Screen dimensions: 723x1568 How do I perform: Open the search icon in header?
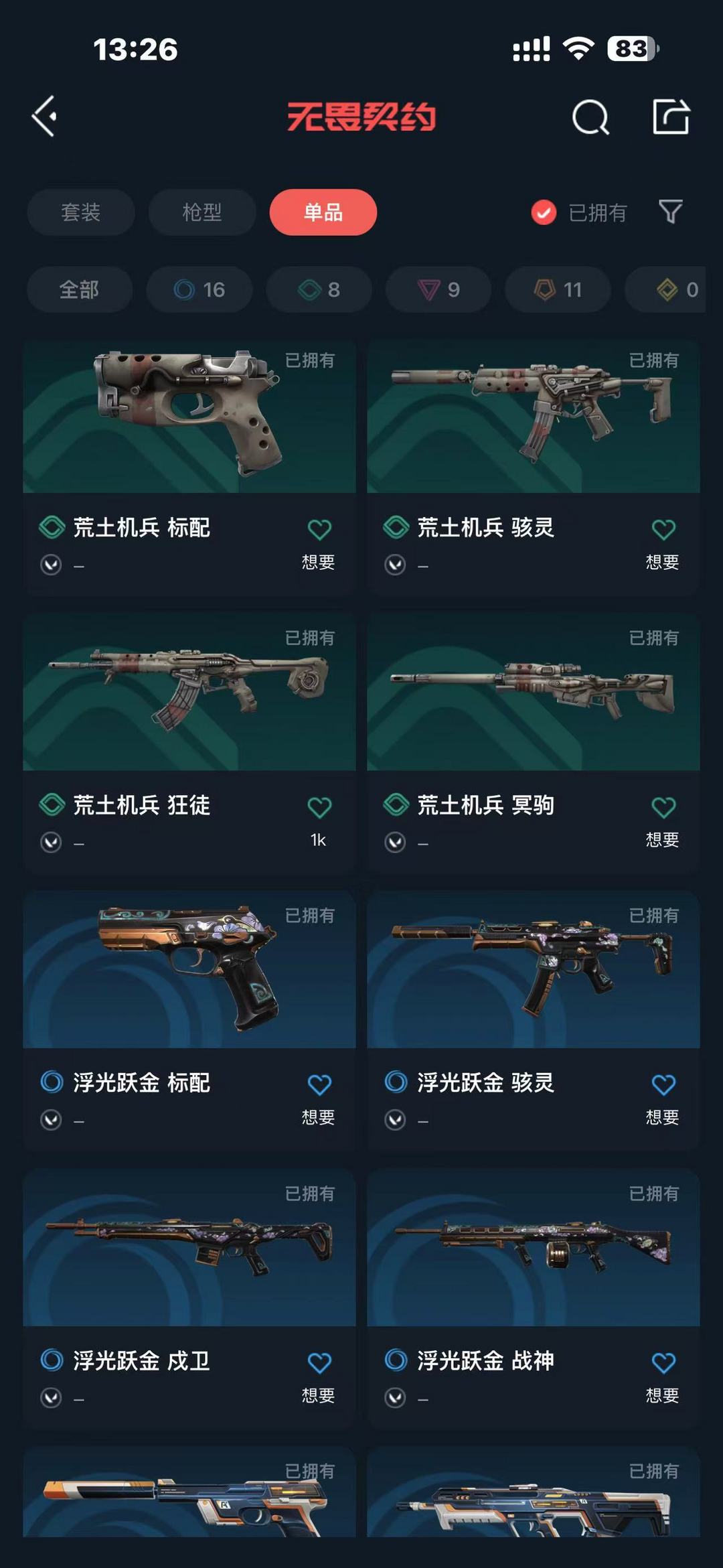click(590, 117)
